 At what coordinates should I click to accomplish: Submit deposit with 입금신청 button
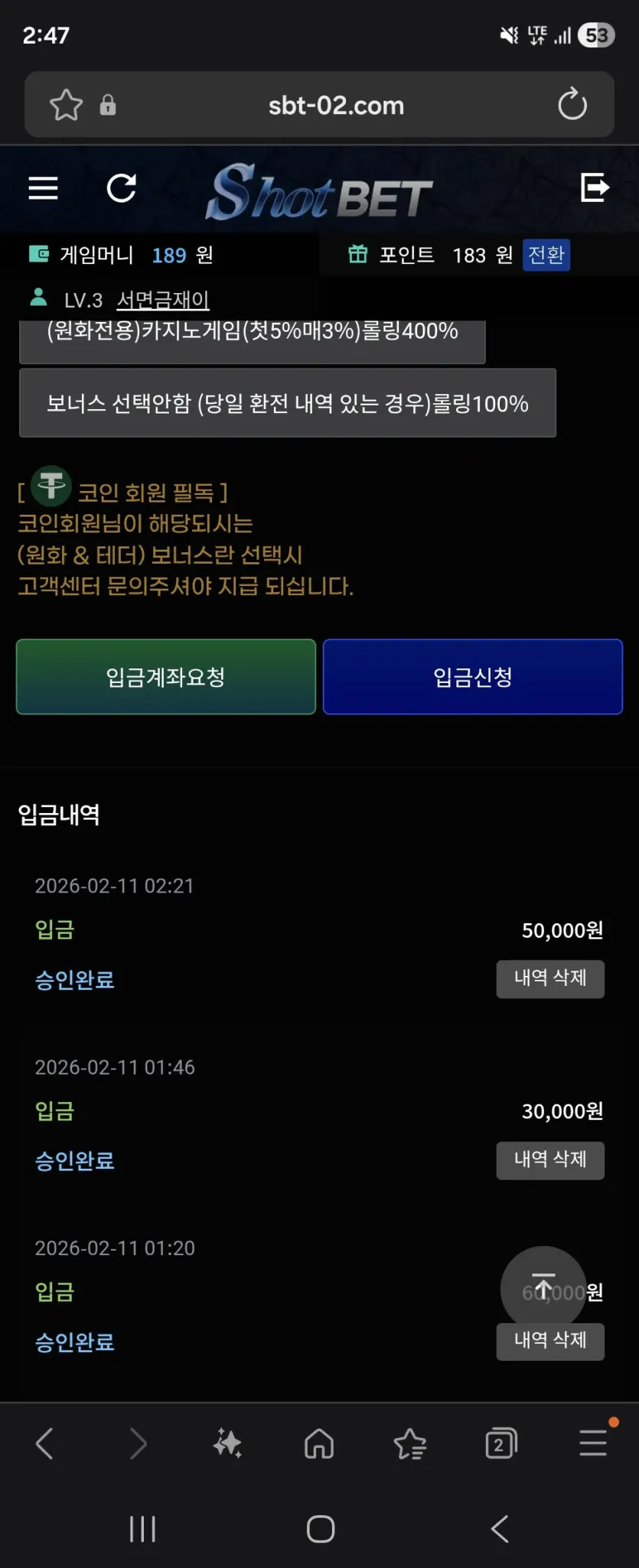tap(473, 677)
